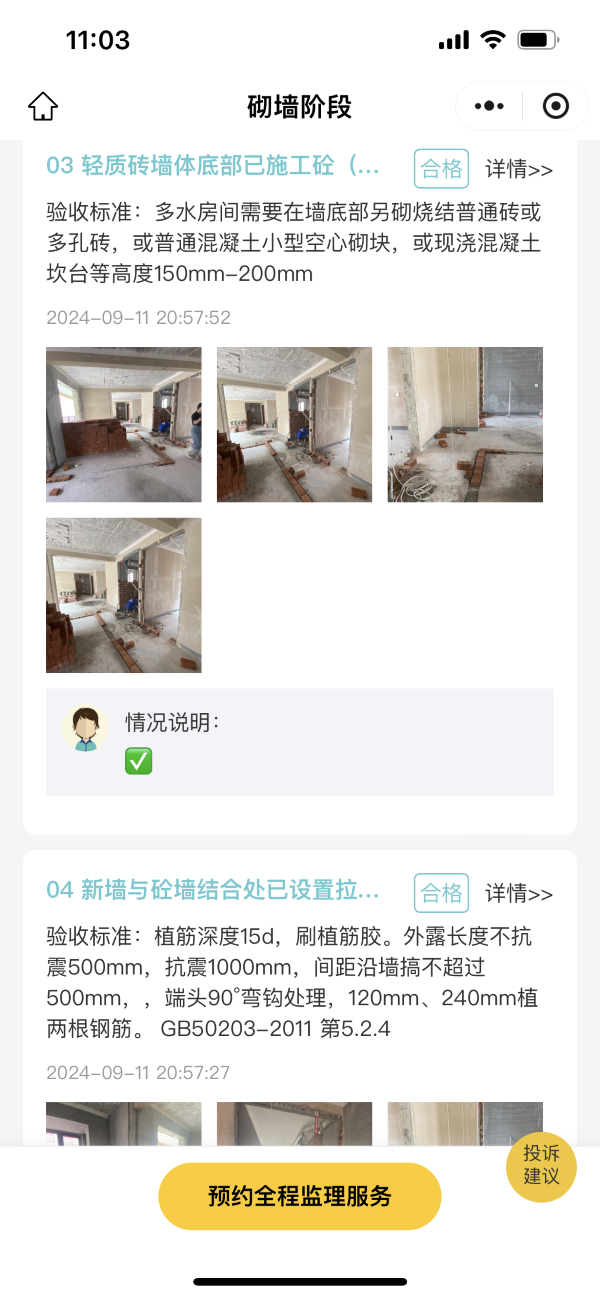
Task: View fourth photo of item 03
Action: (124, 595)
